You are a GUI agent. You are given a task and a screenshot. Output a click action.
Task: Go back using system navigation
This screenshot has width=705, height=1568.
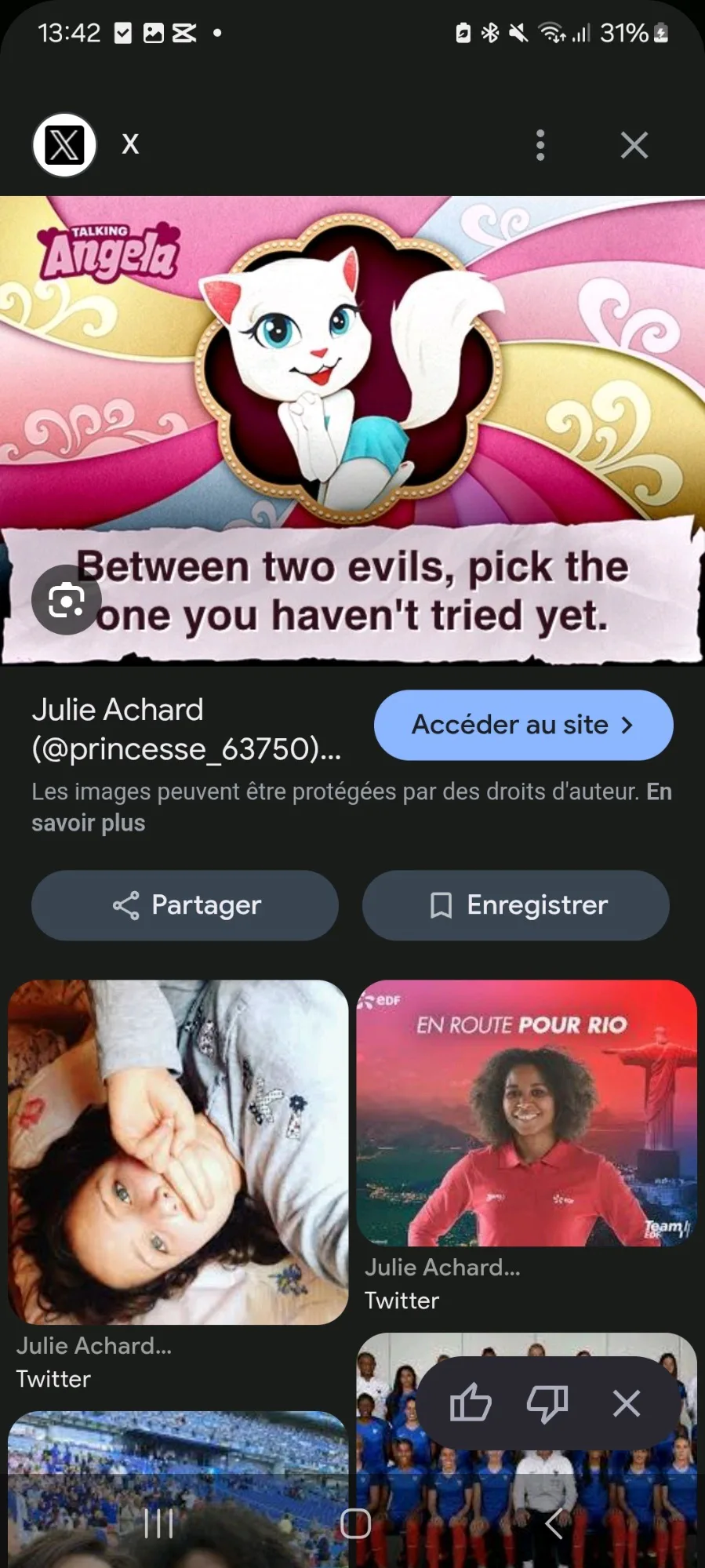(x=554, y=1524)
